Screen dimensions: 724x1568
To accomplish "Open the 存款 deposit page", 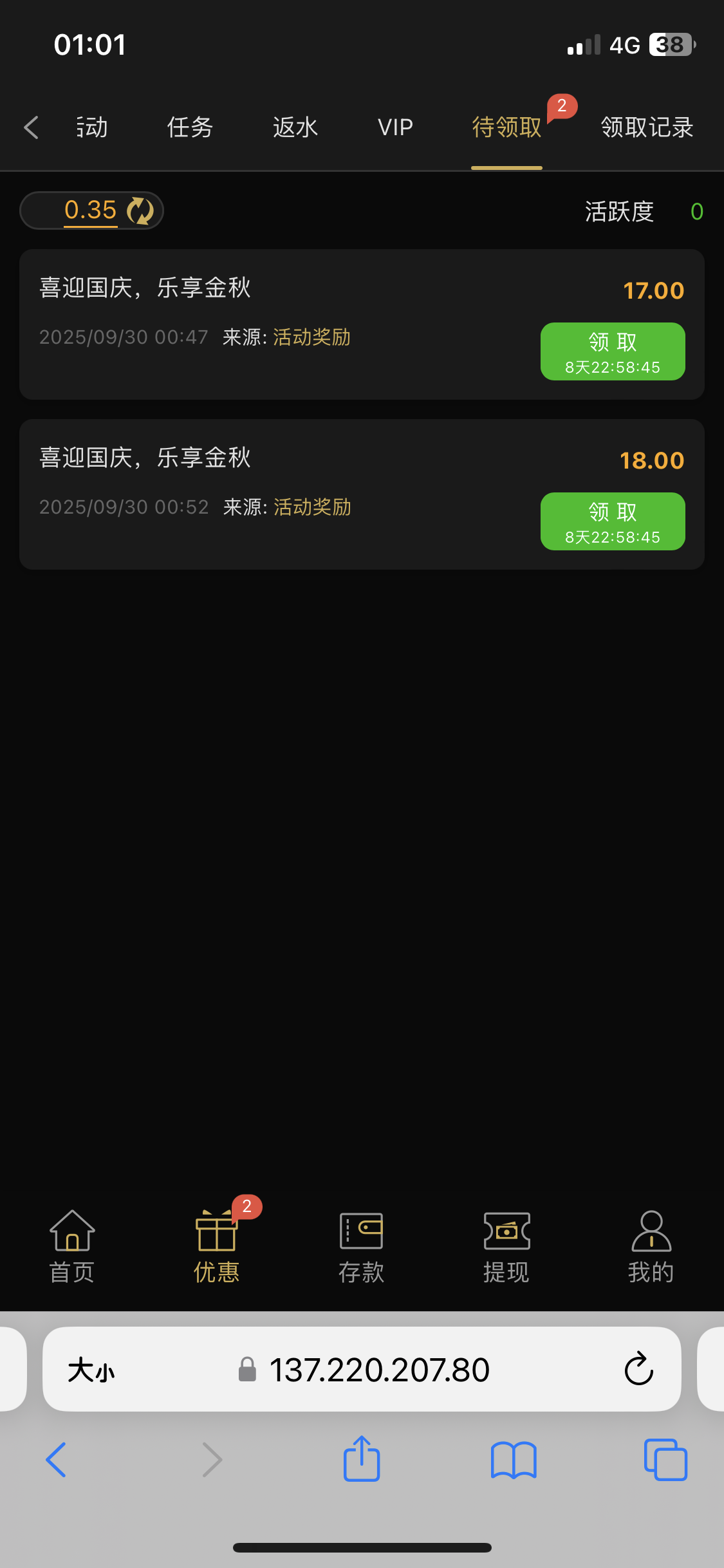I will [x=361, y=1246].
